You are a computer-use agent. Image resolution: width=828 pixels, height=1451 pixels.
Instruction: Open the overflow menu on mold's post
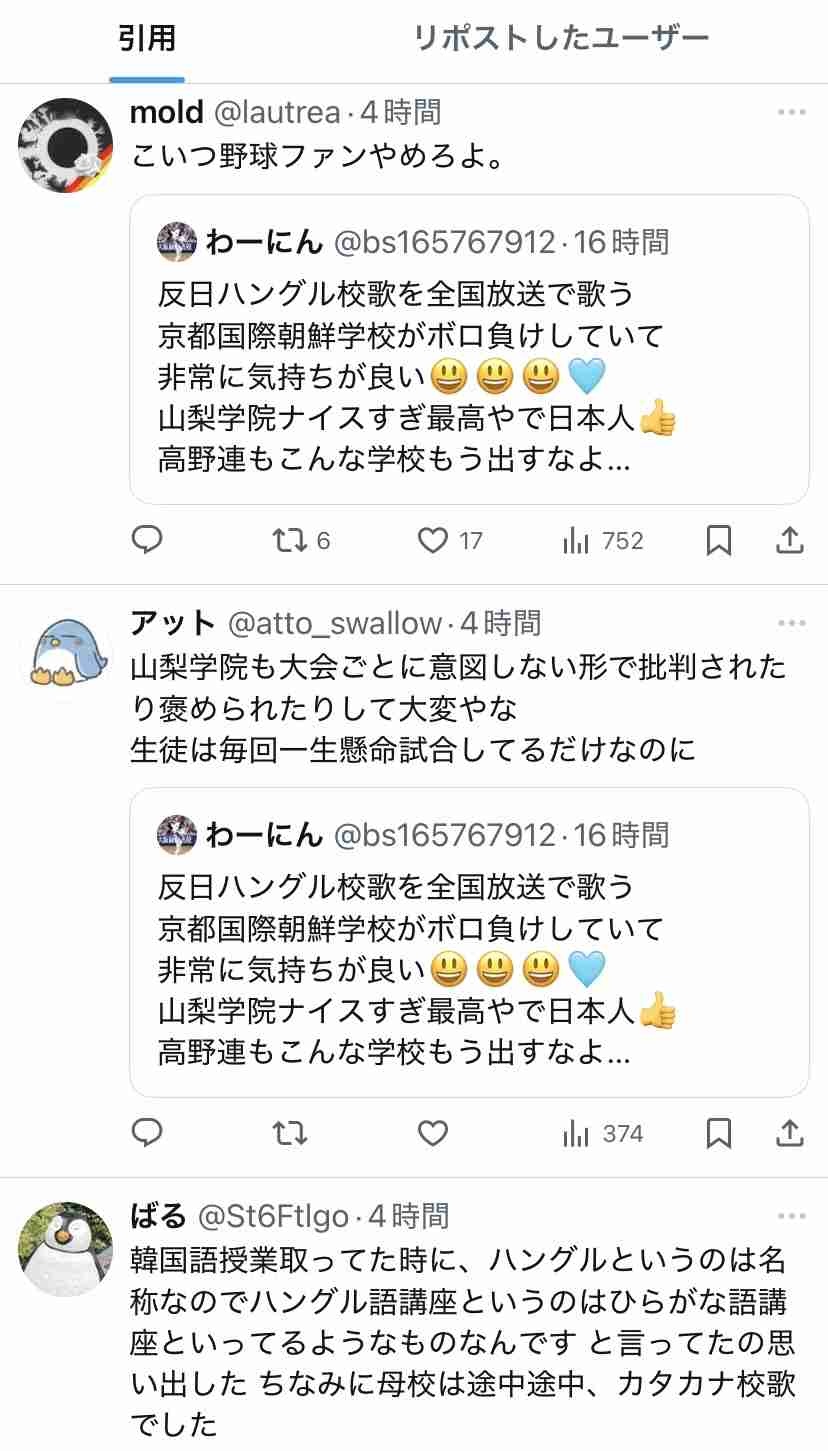click(791, 113)
